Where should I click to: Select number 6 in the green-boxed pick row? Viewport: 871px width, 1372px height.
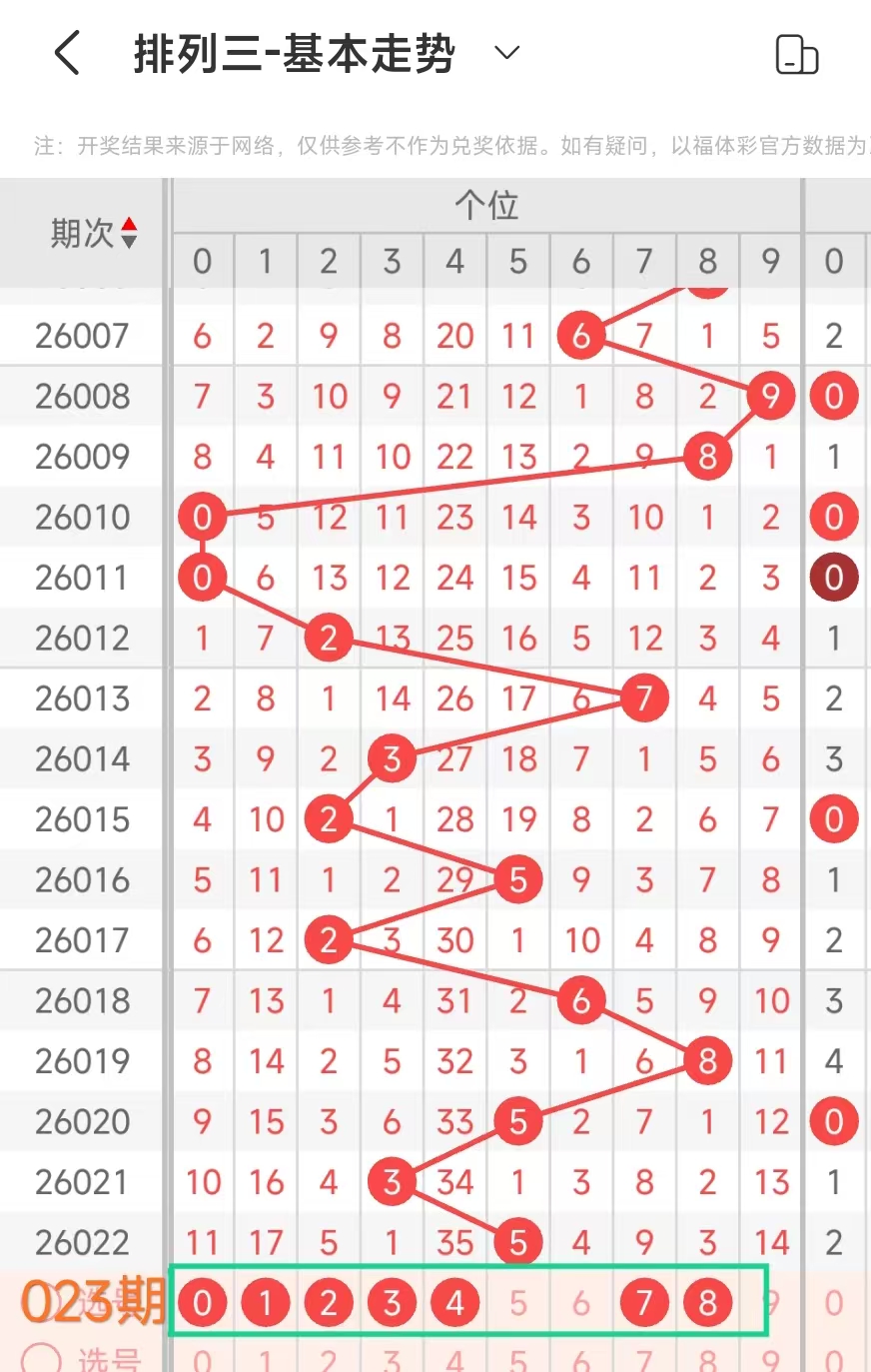(580, 1303)
